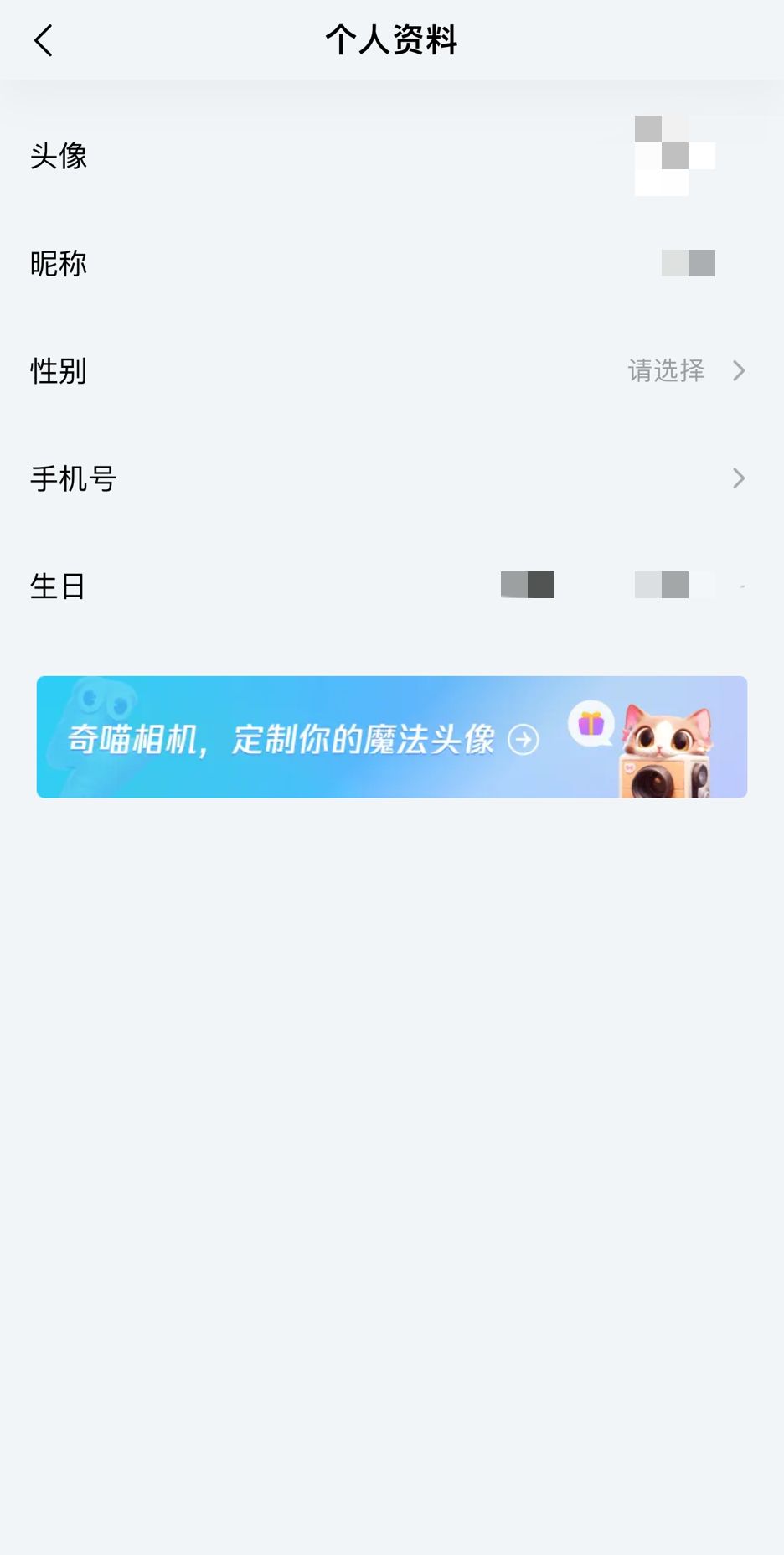Go back from 个人资料 page
Image resolution: width=784 pixels, height=1555 pixels.
pos(44,40)
